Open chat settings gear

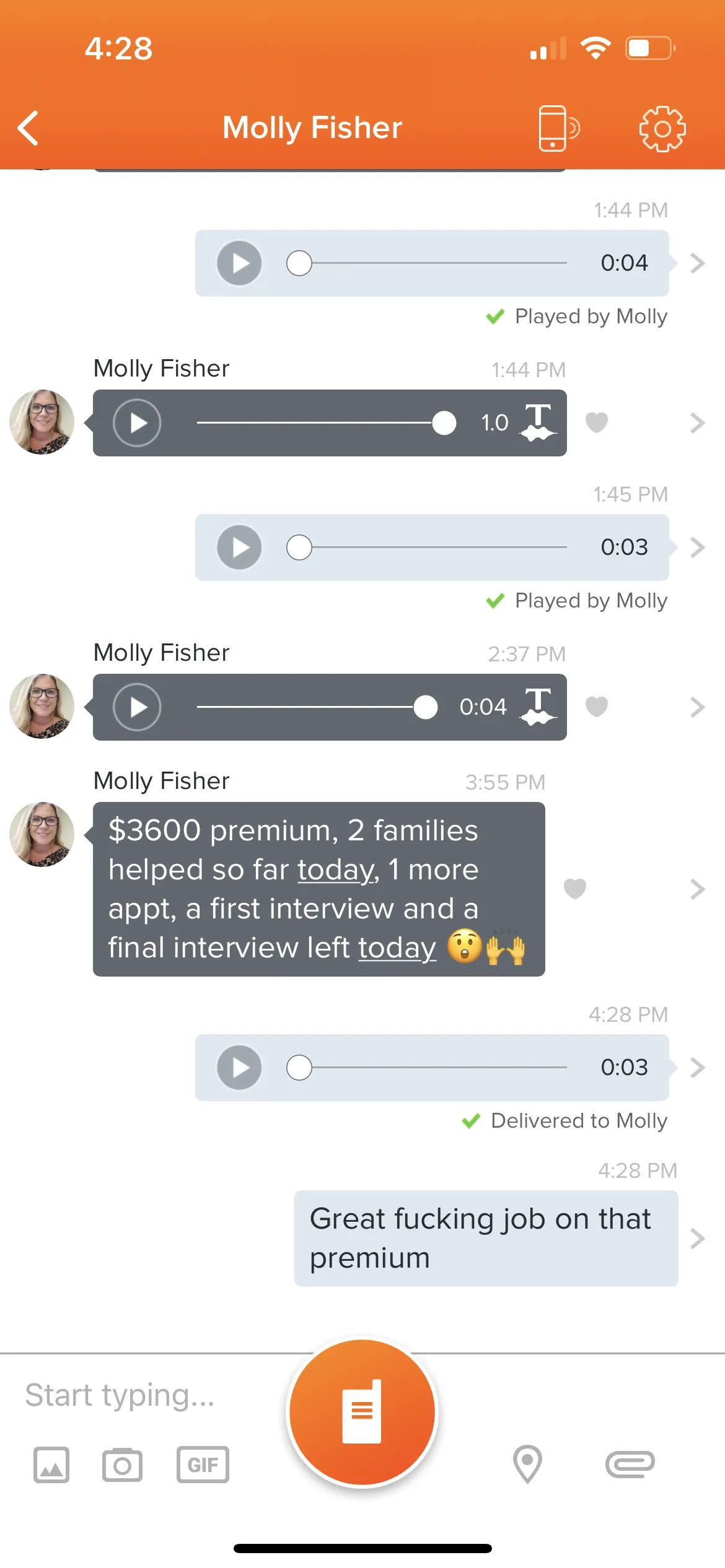point(662,128)
